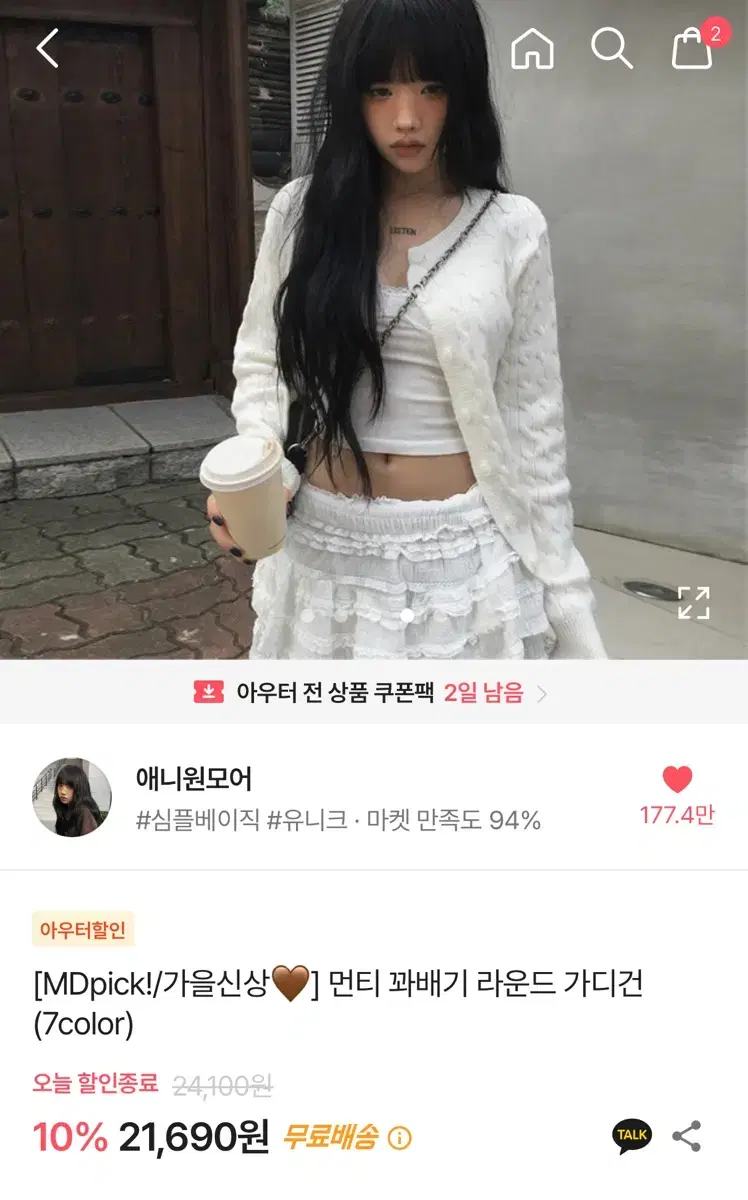
Task: Open the 아우터 전 상품 쿠폰팩 banner
Action: pyautogui.click(x=372, y=693)
